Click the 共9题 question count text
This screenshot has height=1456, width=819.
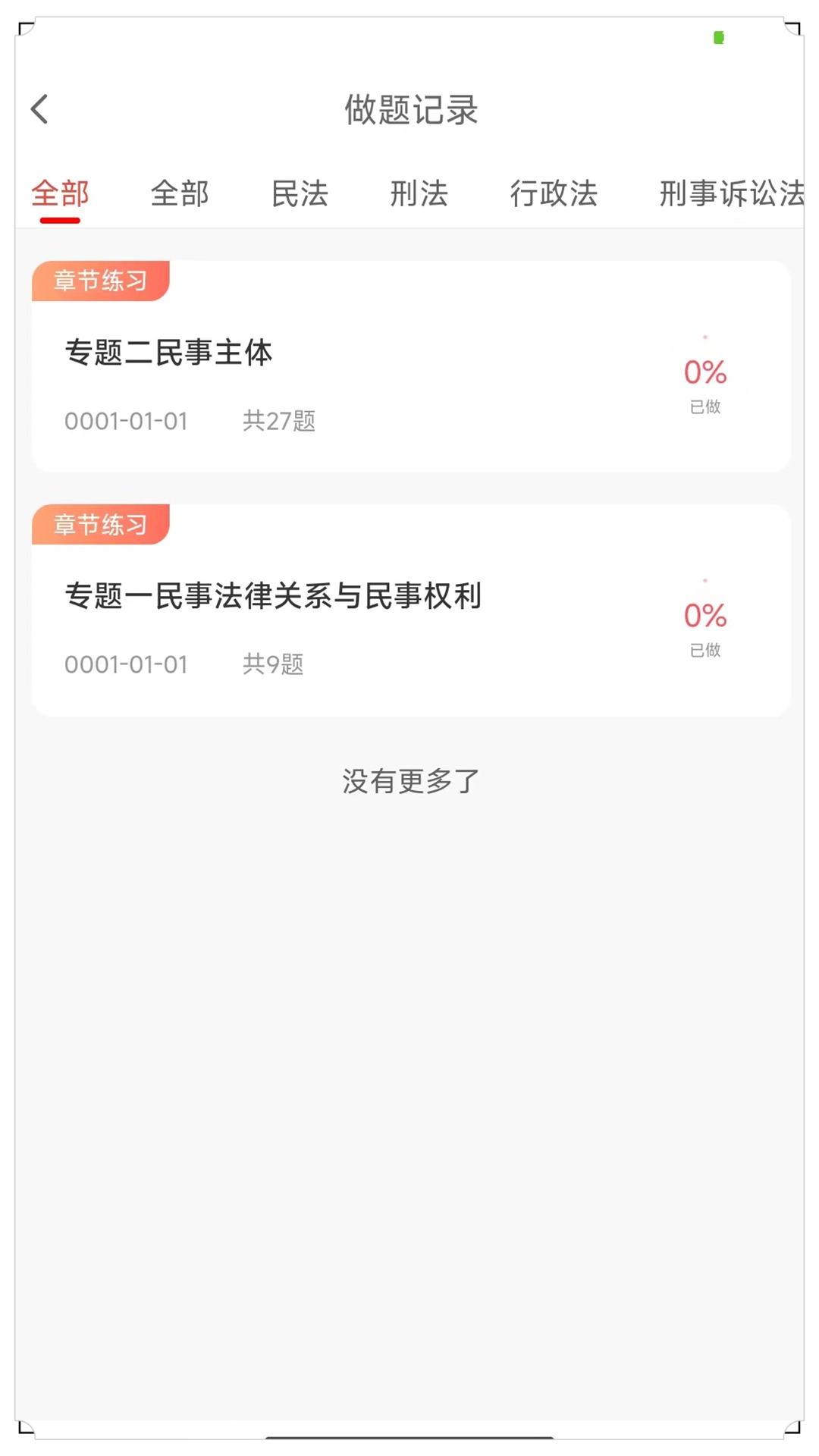(272, 664)
